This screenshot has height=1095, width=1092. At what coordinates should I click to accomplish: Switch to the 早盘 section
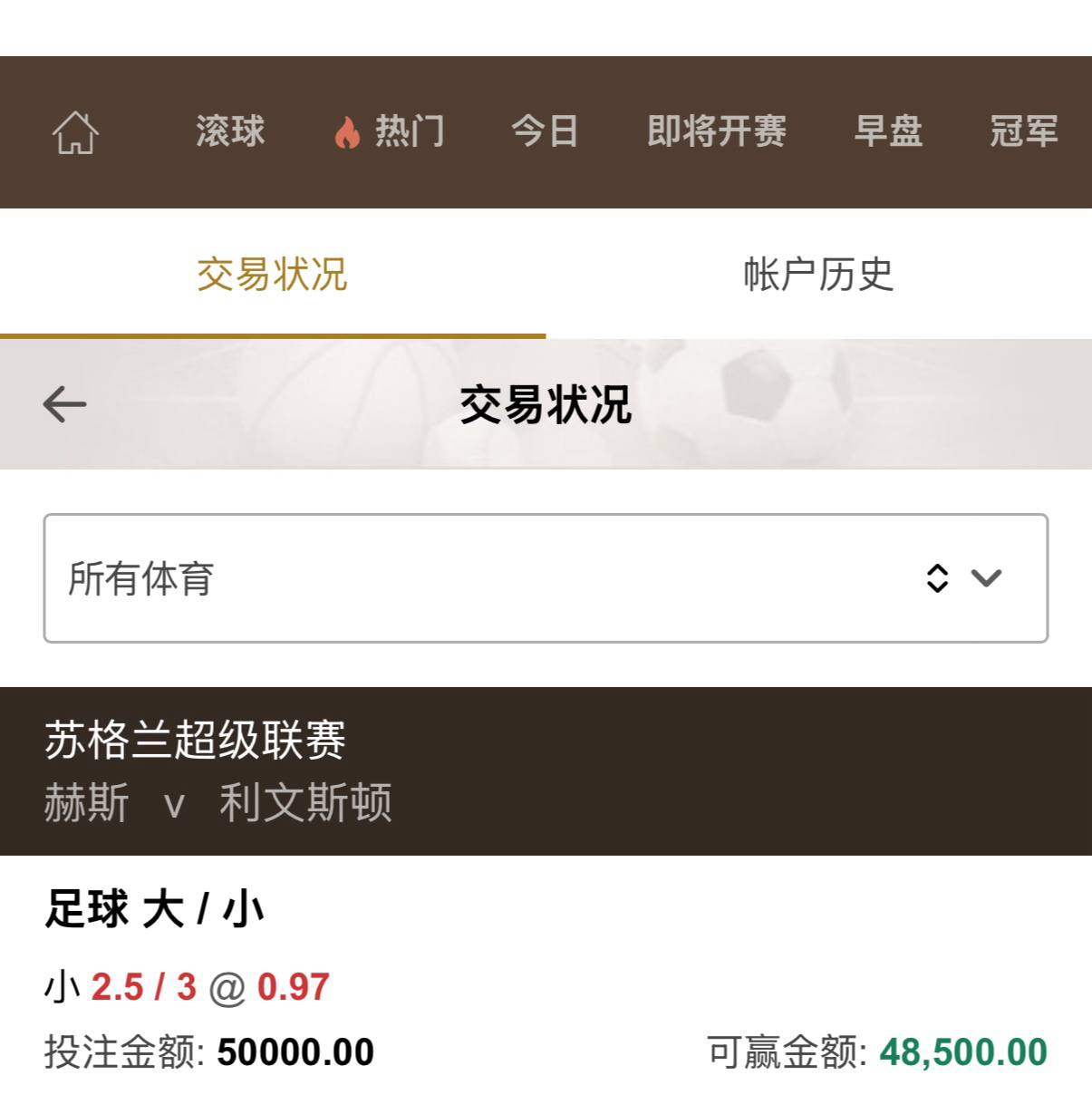[x=888, y=131]
